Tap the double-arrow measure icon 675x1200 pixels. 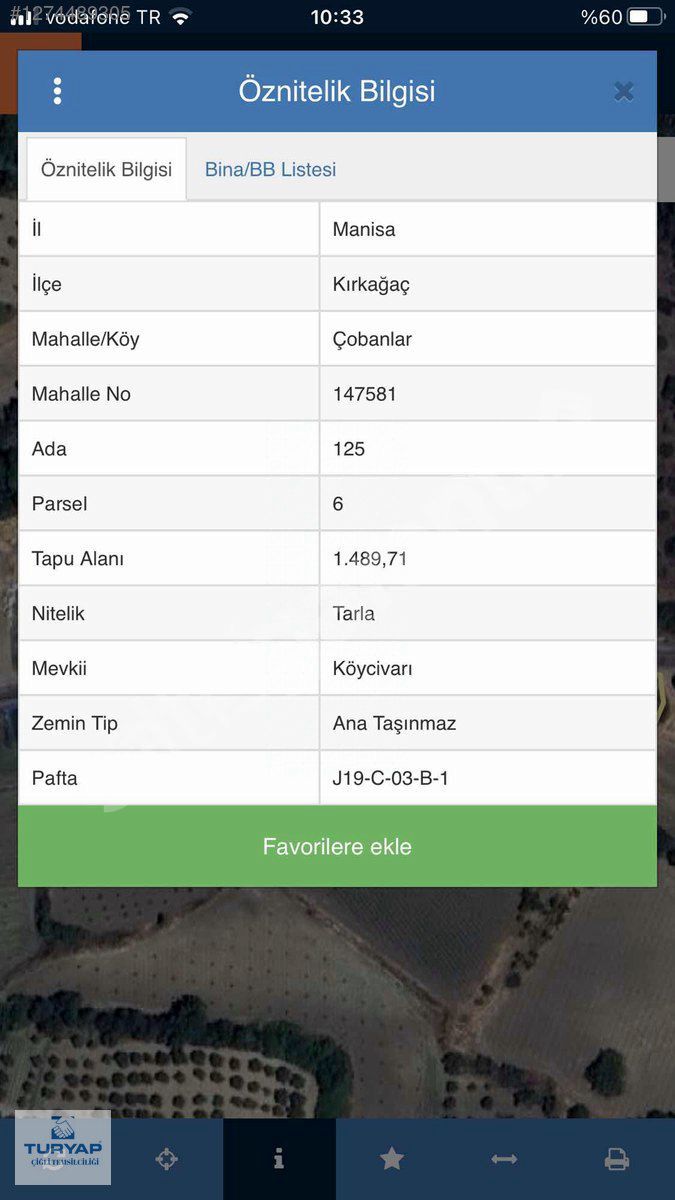[504, 1159]
